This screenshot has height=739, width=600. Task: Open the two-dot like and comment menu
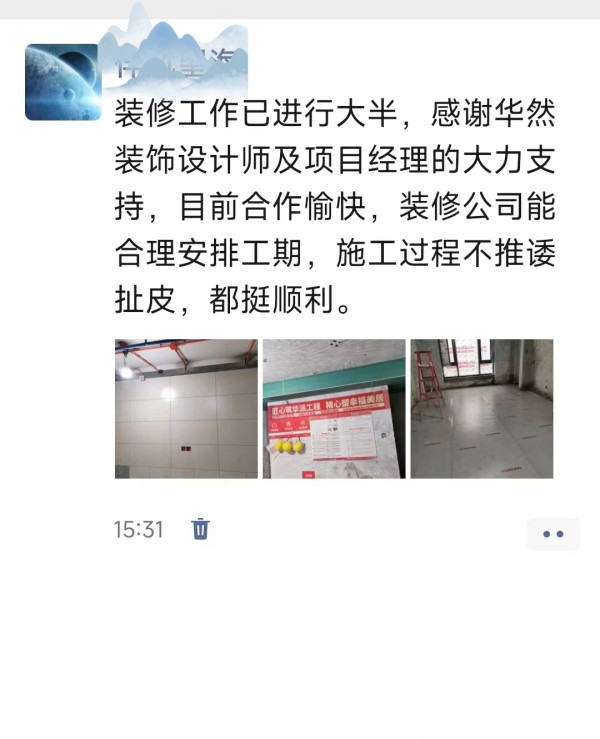click(x=553, y=534)
